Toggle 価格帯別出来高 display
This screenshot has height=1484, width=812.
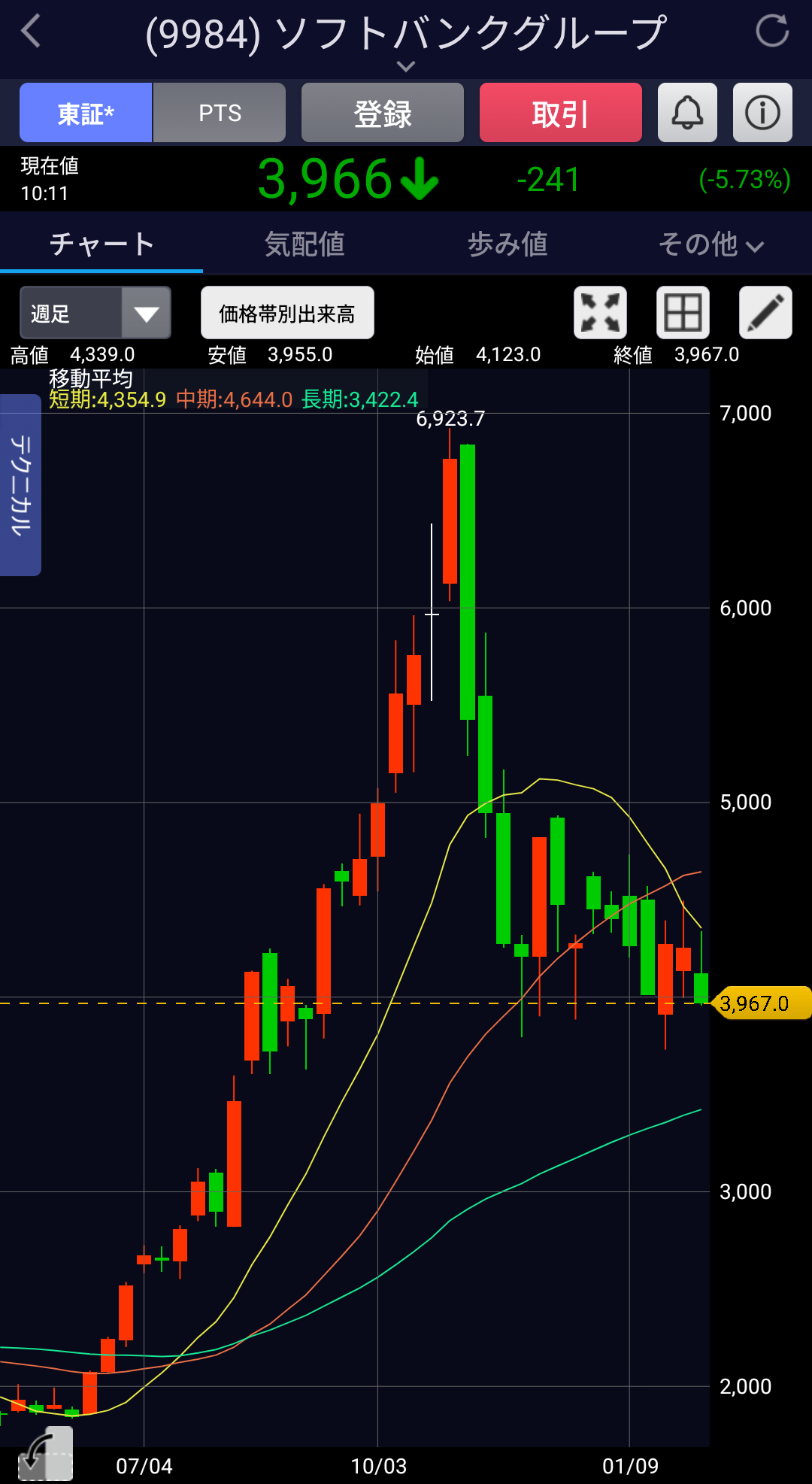click(287, 313)
